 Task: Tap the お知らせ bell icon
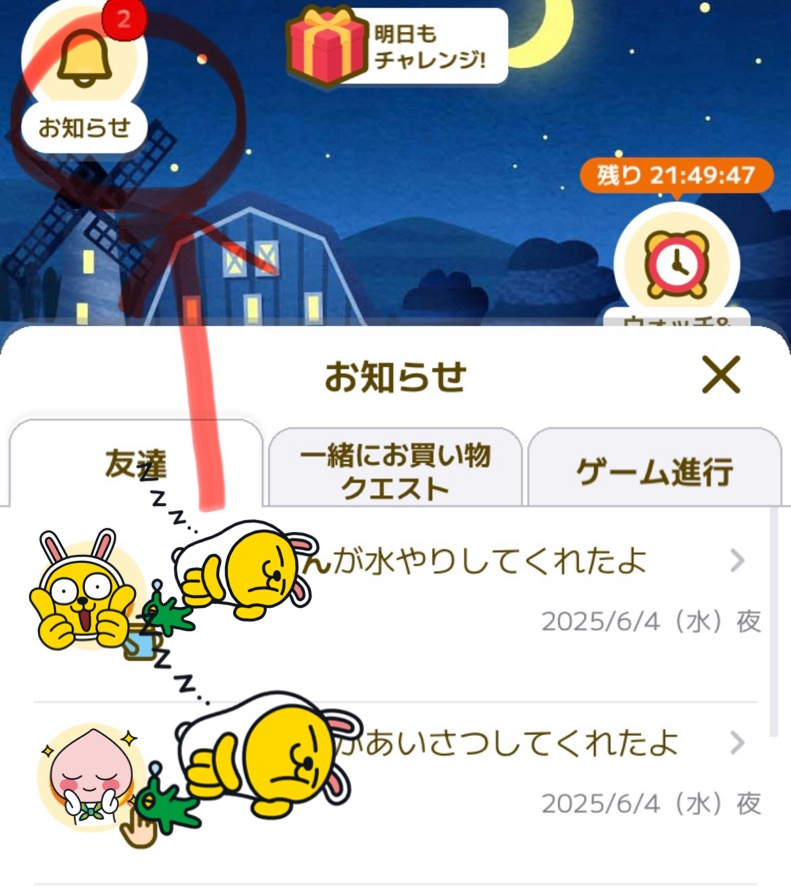coord(84,62)
